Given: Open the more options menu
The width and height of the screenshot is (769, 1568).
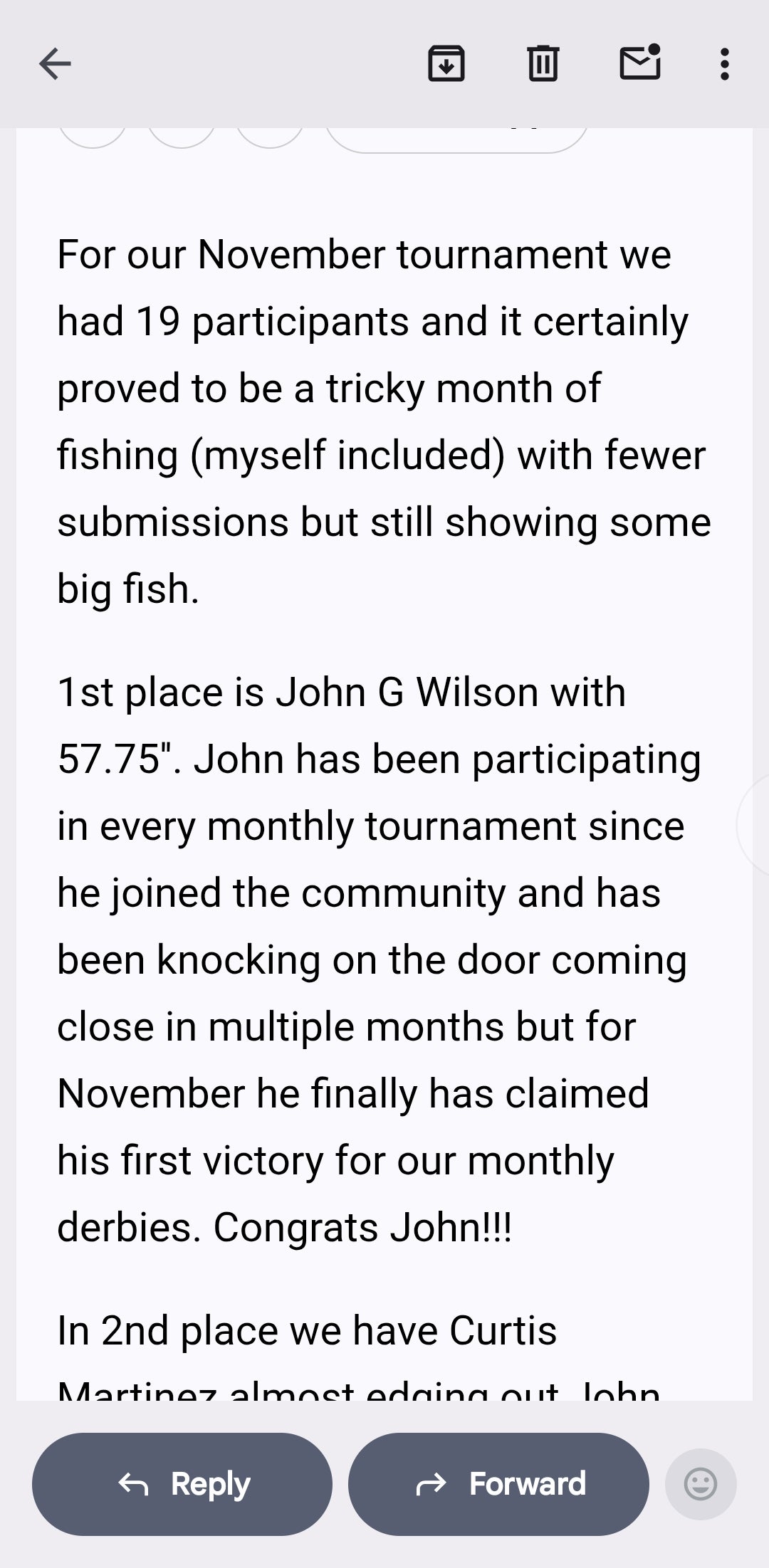Looking at the screenshot, I should [x=724, y=64].
